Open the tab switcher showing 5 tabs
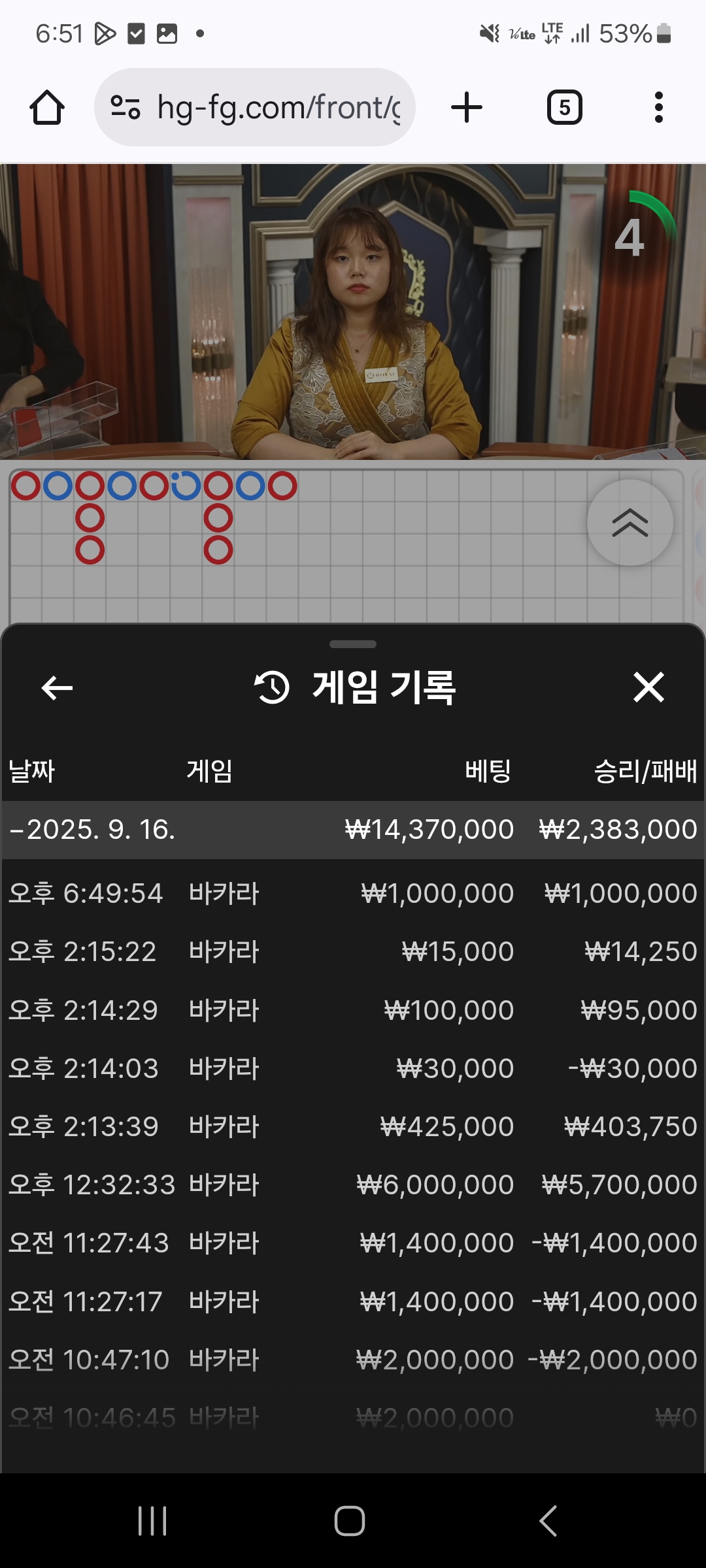This screenshot has width=706, height=1568. click(564, 107)
